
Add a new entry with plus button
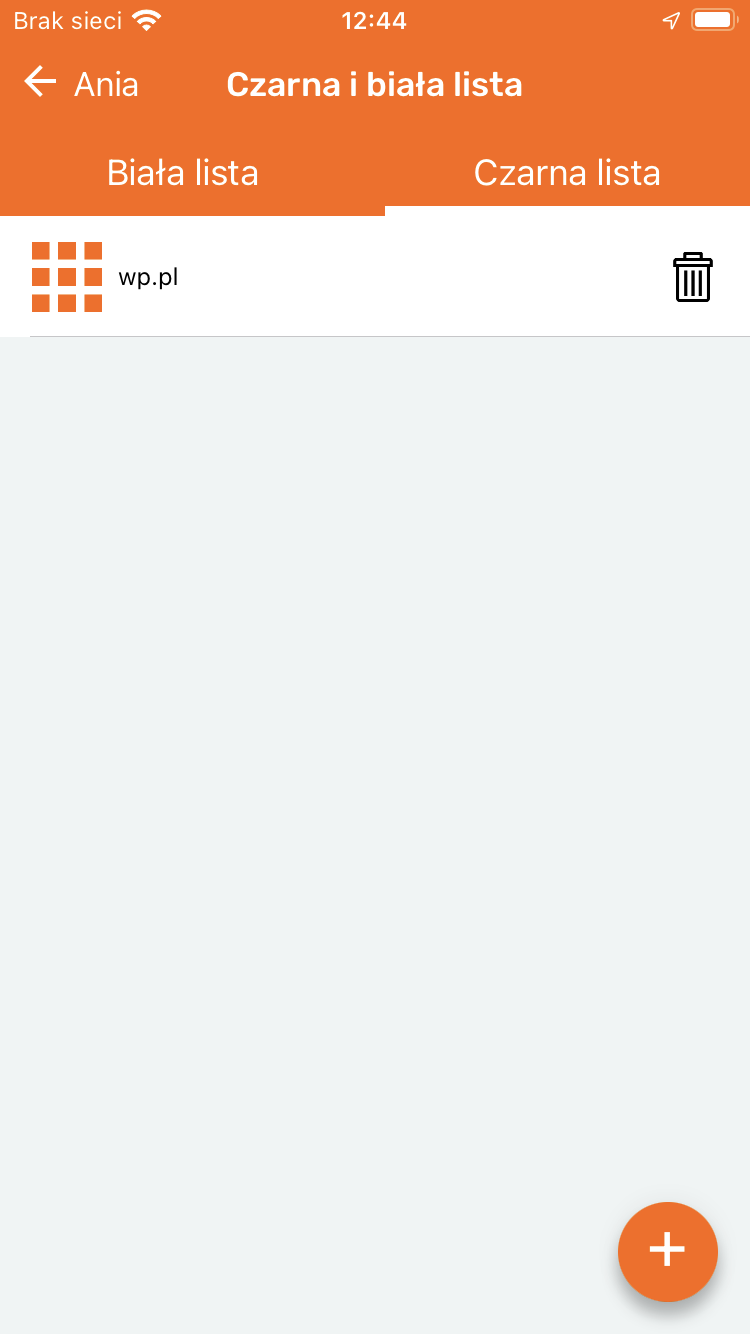668,1251
